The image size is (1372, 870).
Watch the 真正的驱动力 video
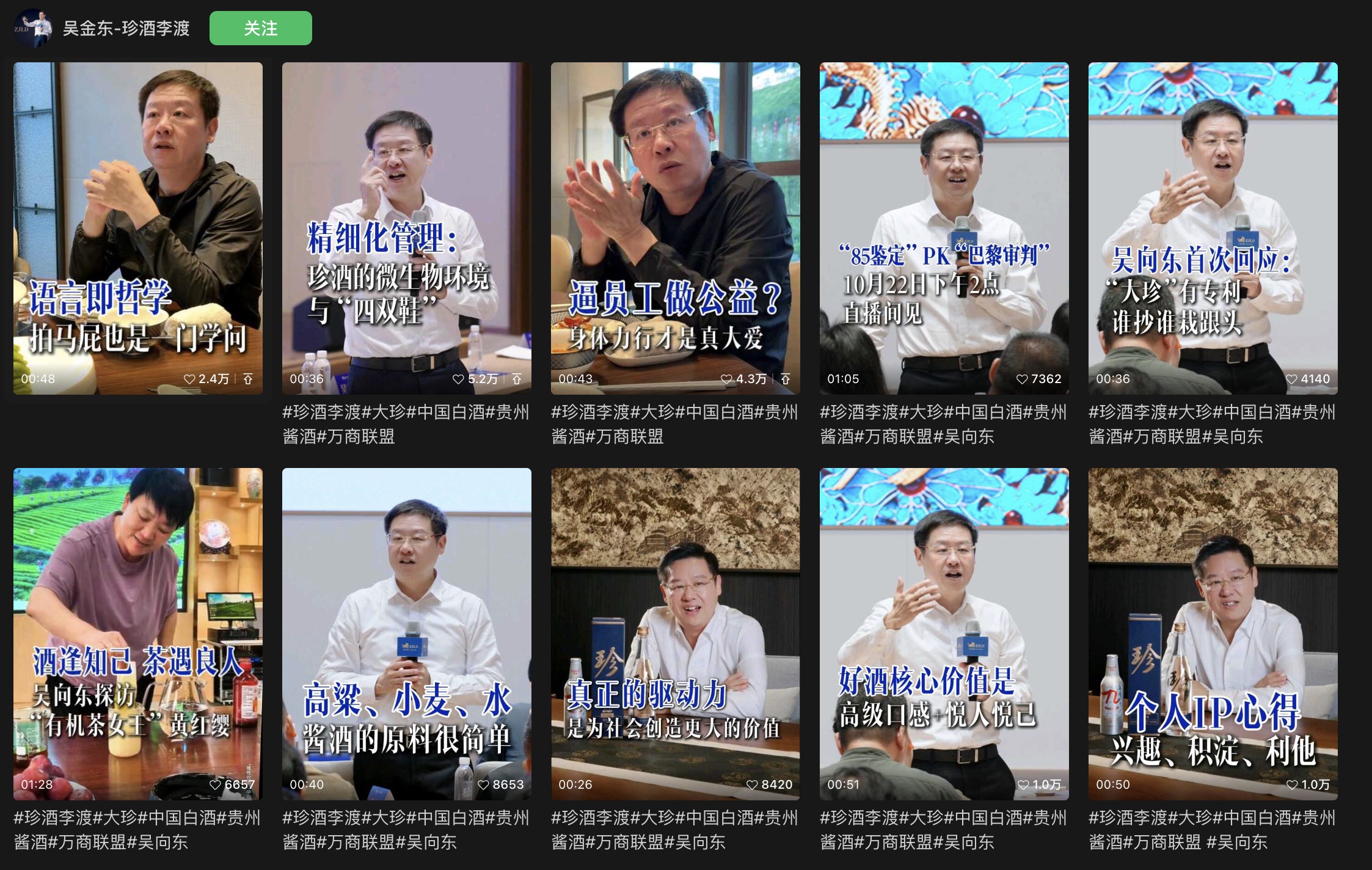pos(675,633)
